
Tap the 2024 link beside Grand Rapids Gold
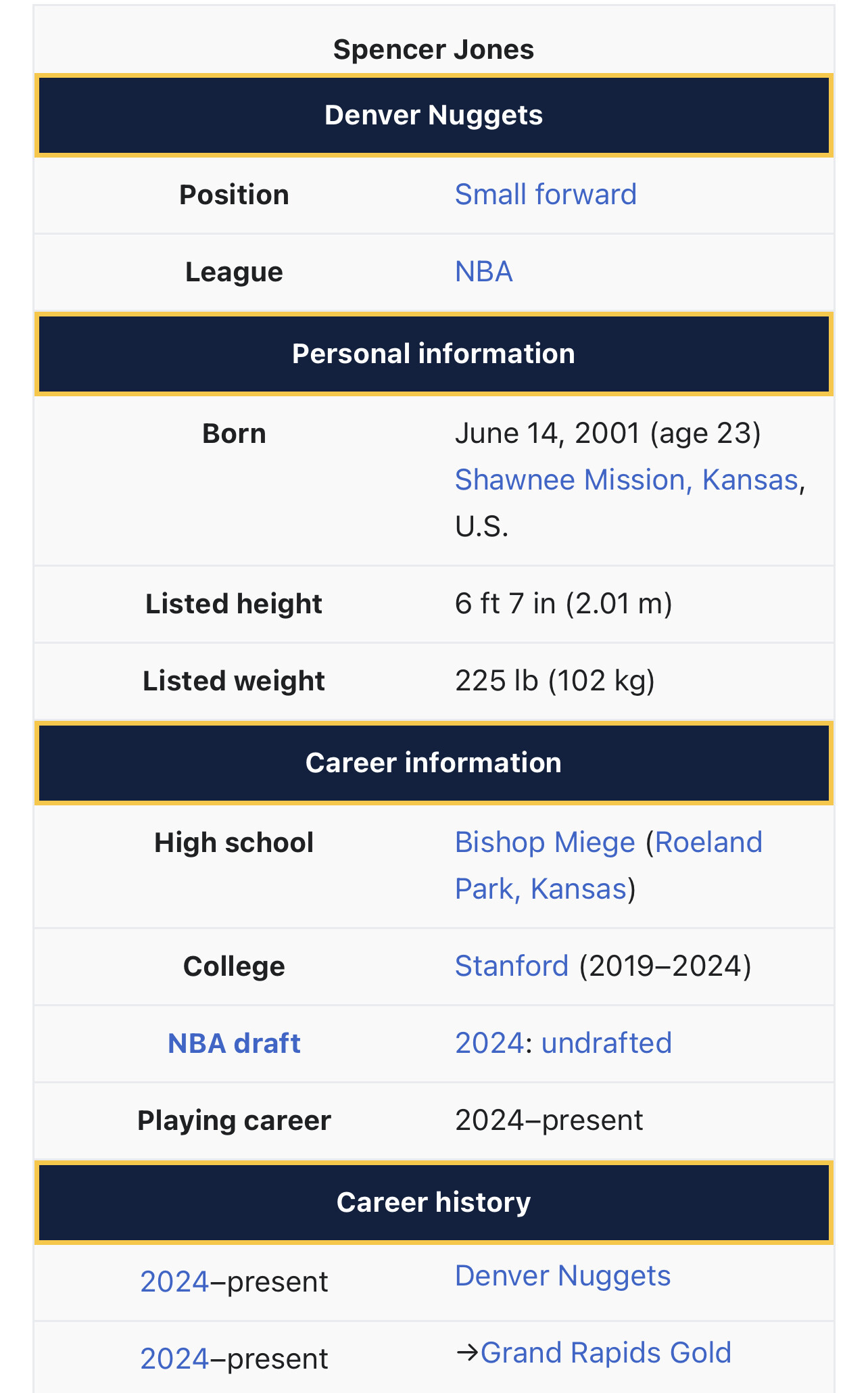pyautogui.click(x=174, y=1359)
